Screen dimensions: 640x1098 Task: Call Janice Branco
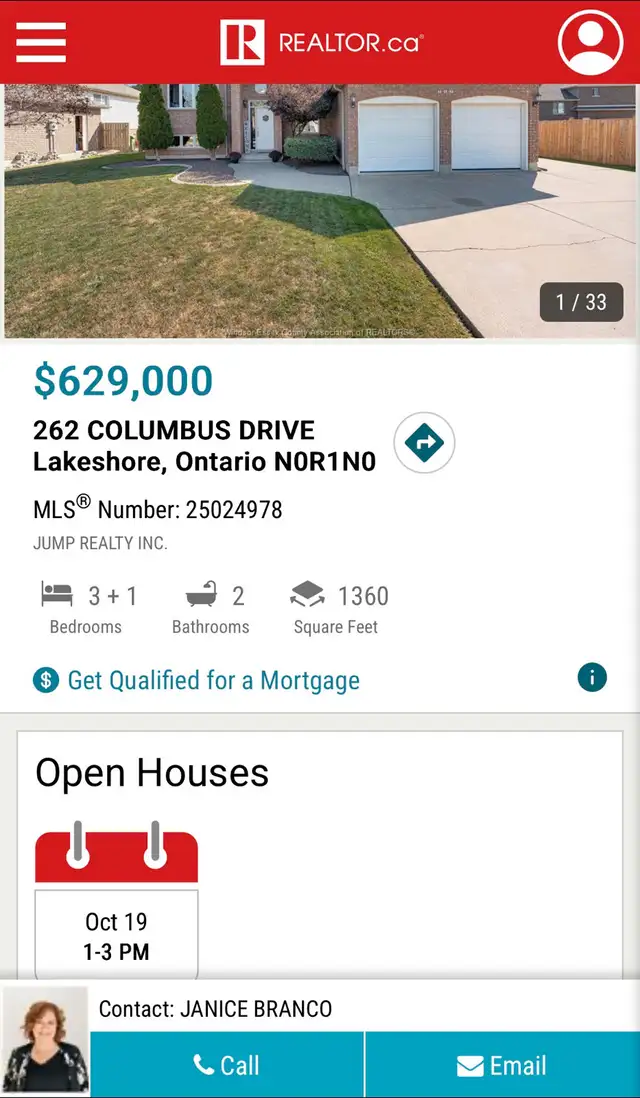(x=227, y=1065)
